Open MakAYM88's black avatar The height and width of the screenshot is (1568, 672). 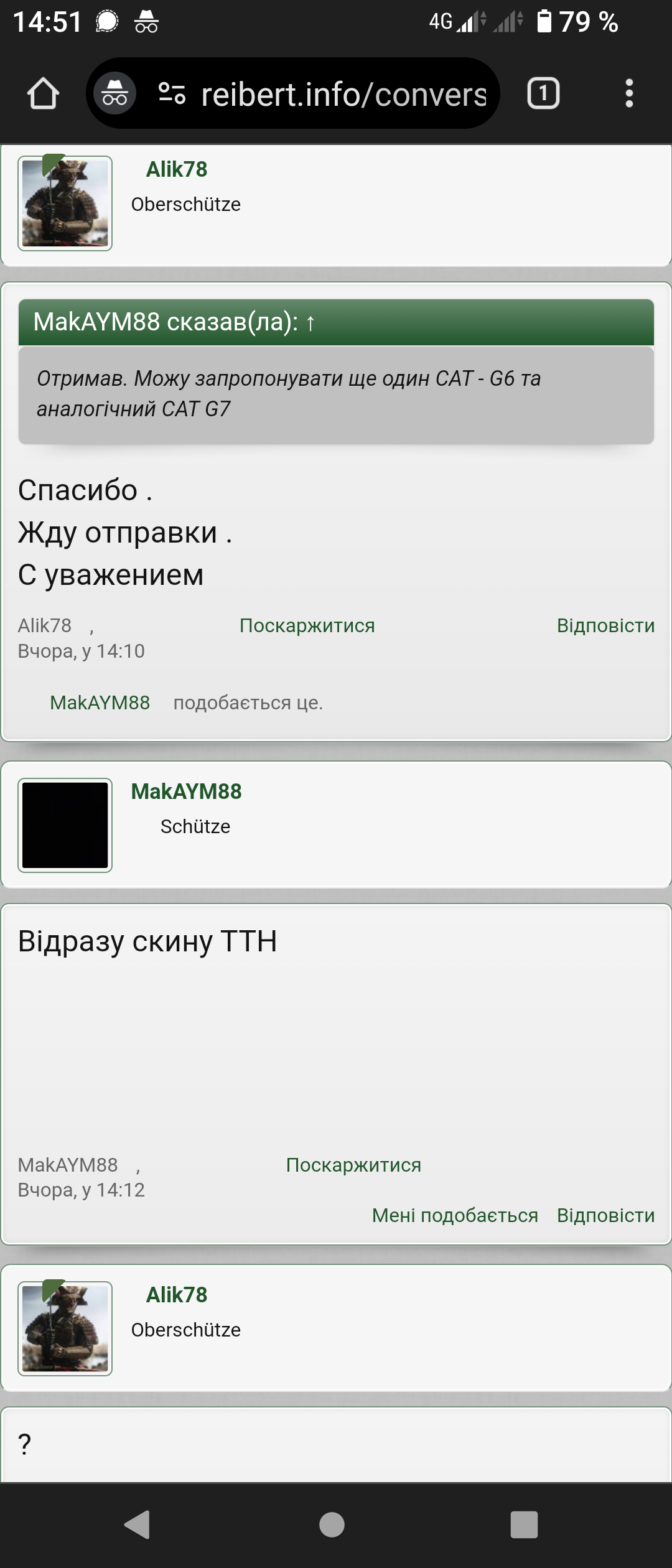65,825
